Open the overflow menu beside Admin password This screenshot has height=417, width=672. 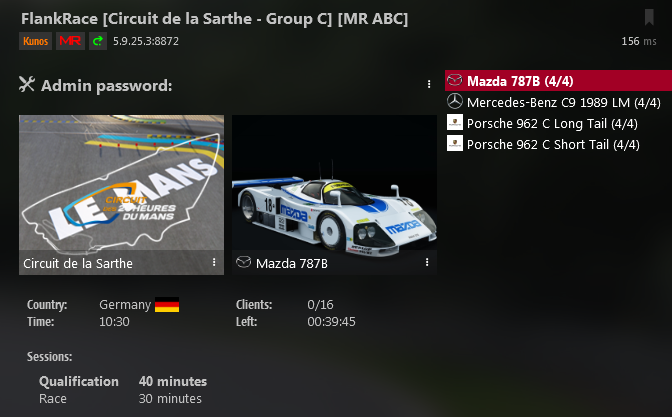click(x=429, y=86)
